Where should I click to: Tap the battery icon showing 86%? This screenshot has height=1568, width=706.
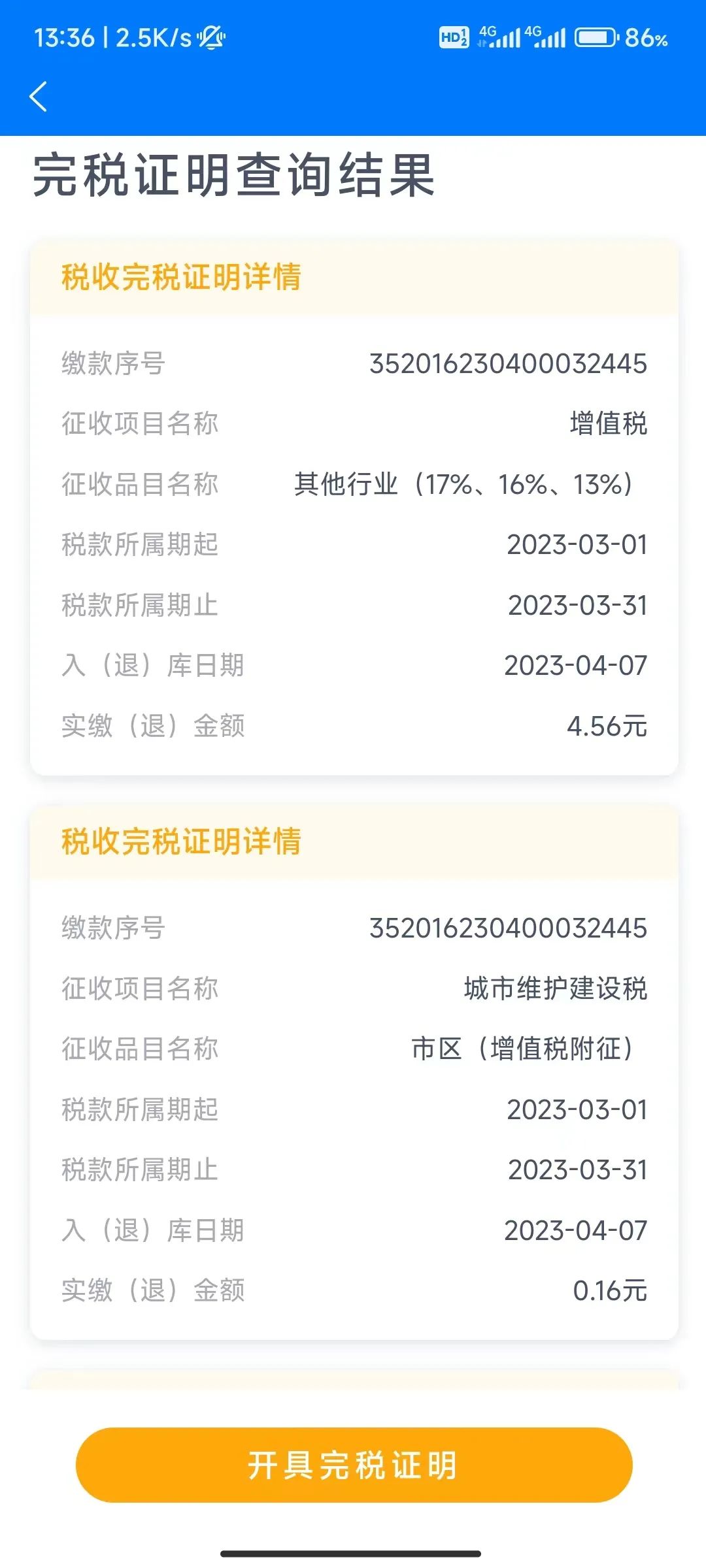coord(595,38)
